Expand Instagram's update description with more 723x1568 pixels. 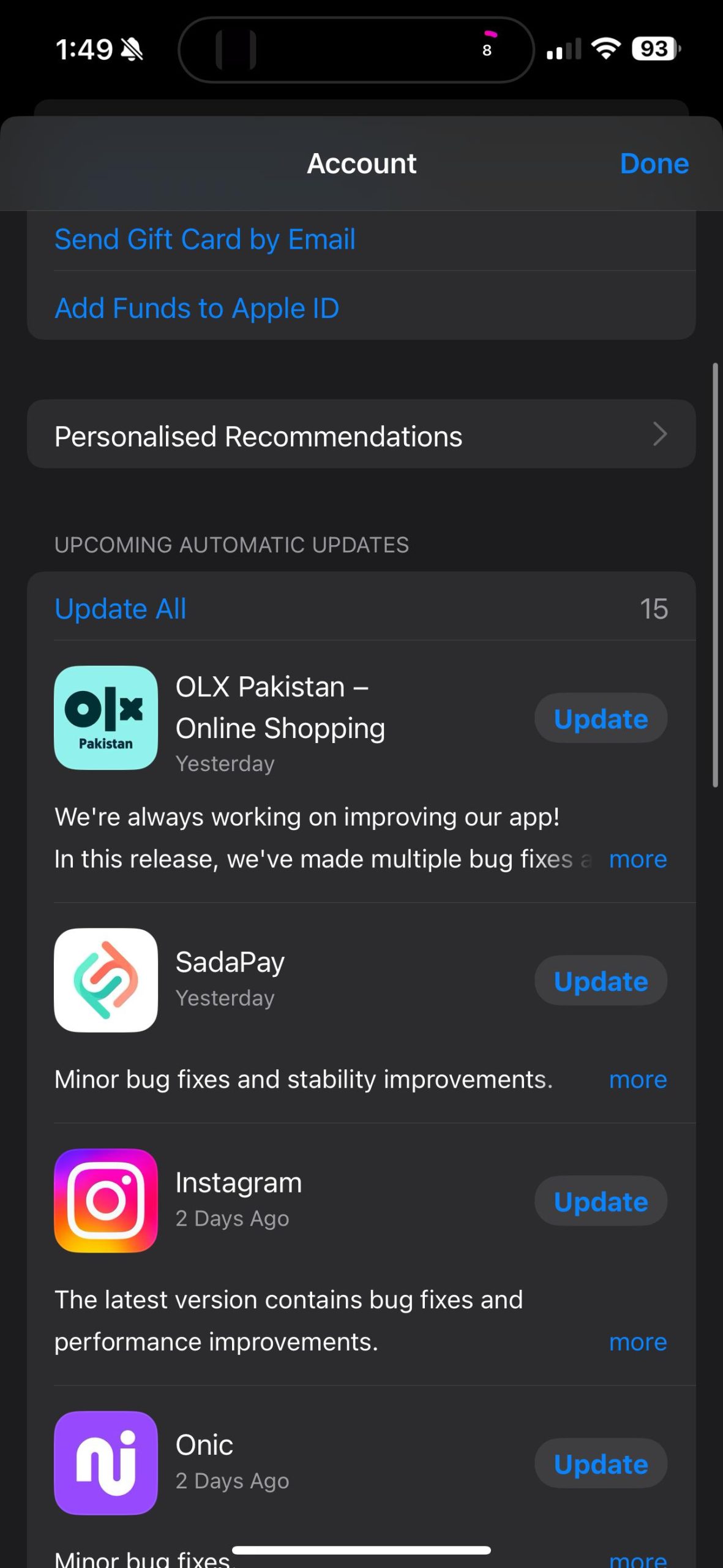pos(637,1342)
